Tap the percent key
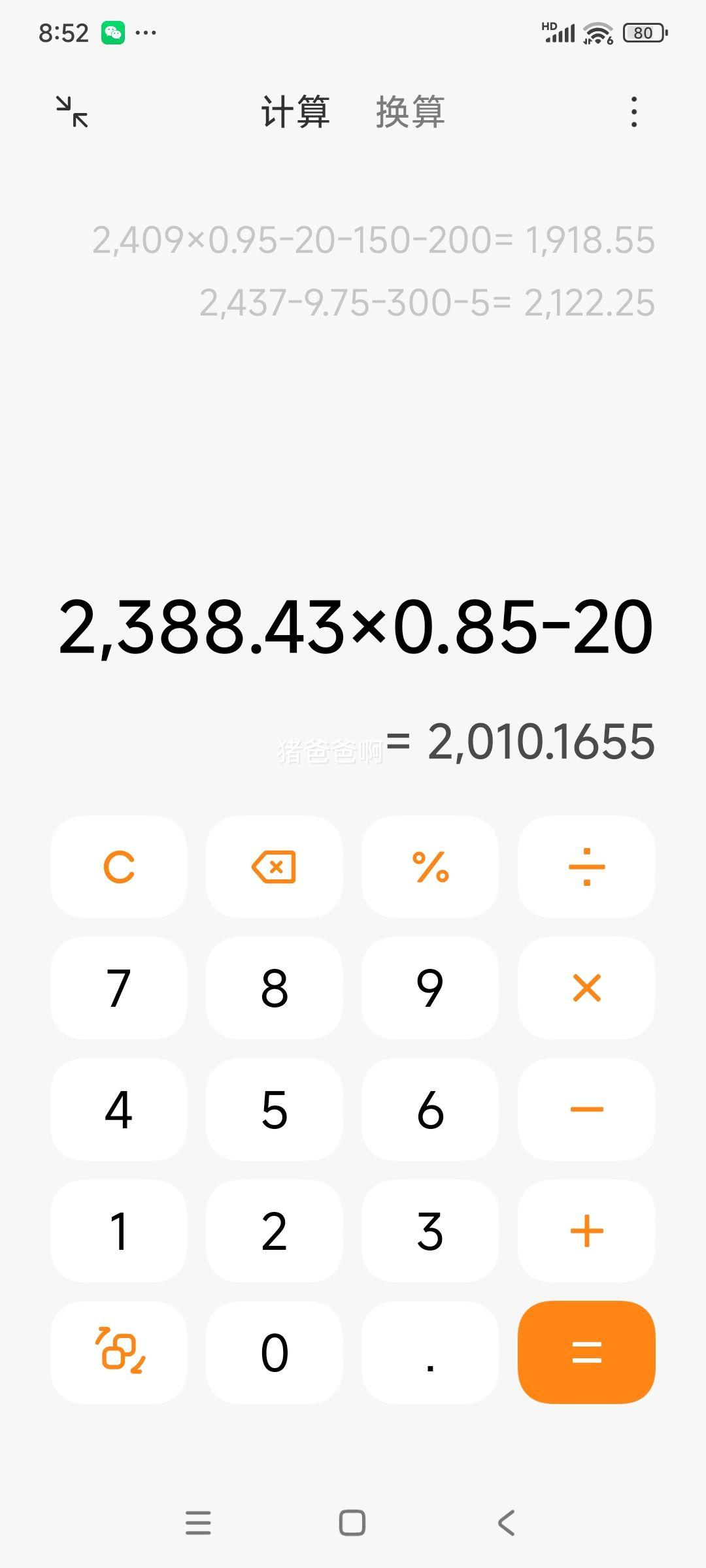Viewport: 706px width, 1568px height. click(x=430, y=867)
